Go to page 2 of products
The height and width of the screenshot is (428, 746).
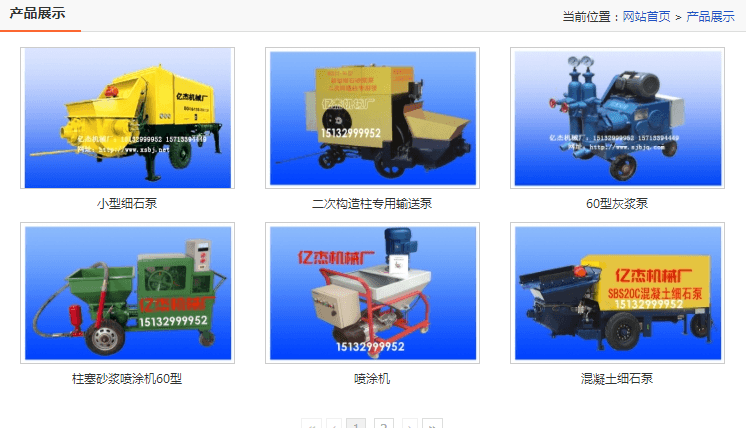point(384,425)
